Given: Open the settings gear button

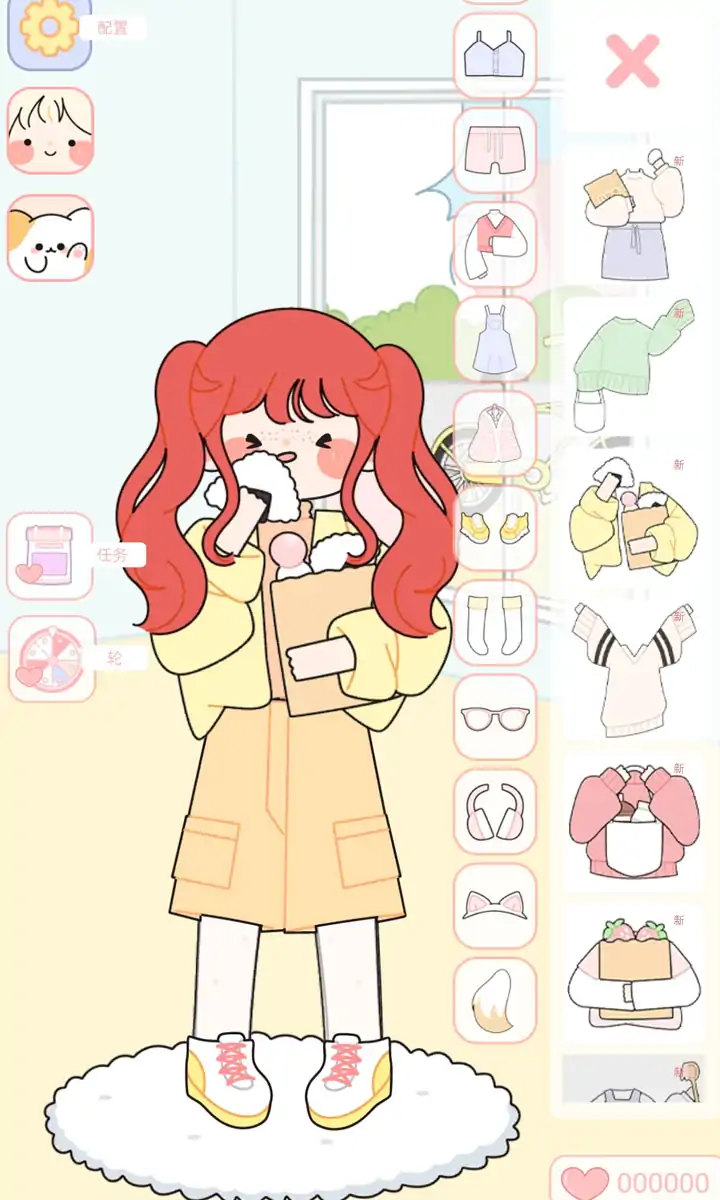Looking at the screenshot, I should coord(50,30).
